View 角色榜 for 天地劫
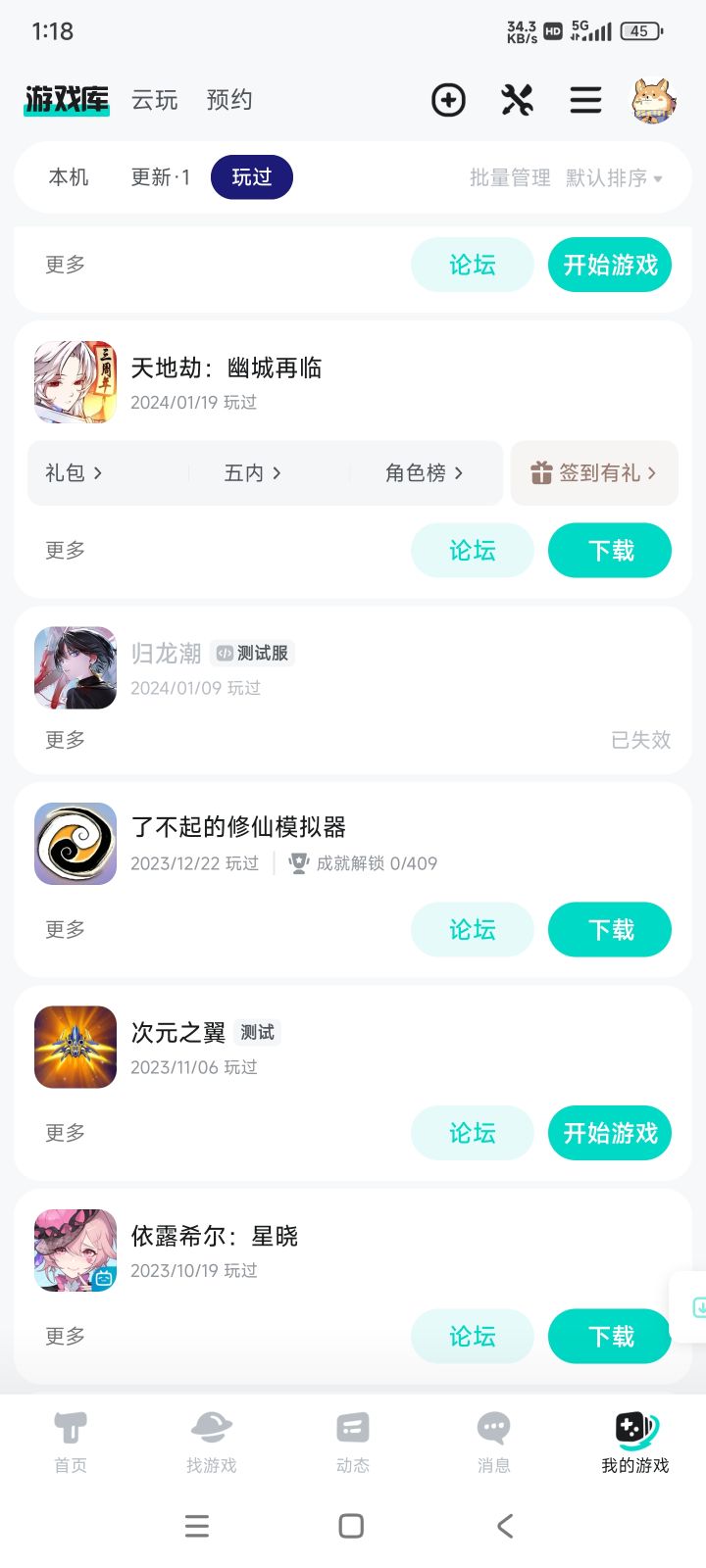The width and height of the screenshot is (706, 1568). 424,473
